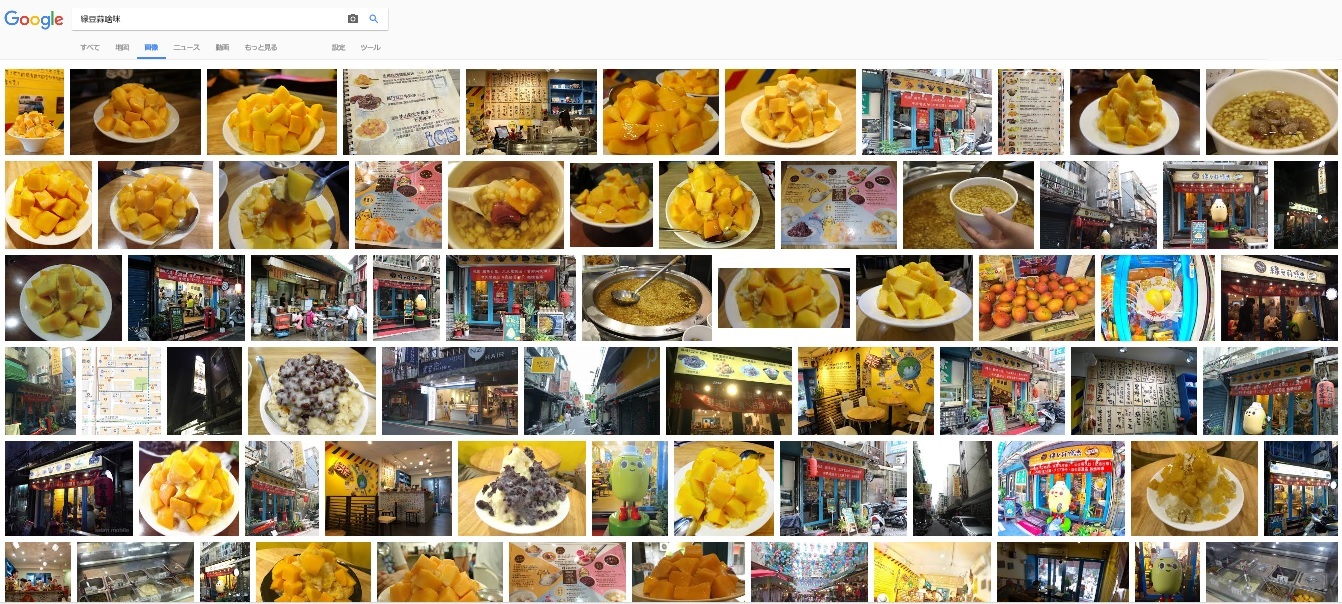Image resolution: width=1342 pixels, height=604 pixels.
Task: Tap the search query input box
Action: [210, 19]
